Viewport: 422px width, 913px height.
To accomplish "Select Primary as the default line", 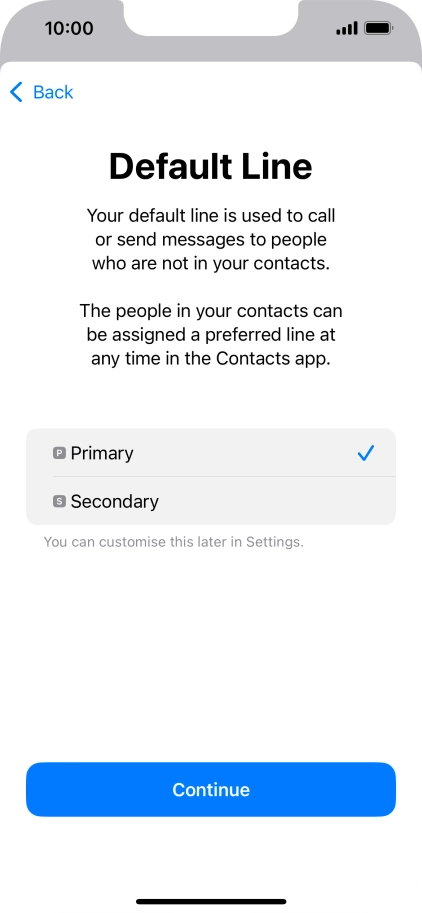I will pyautogui.click(x=211, y=453).
